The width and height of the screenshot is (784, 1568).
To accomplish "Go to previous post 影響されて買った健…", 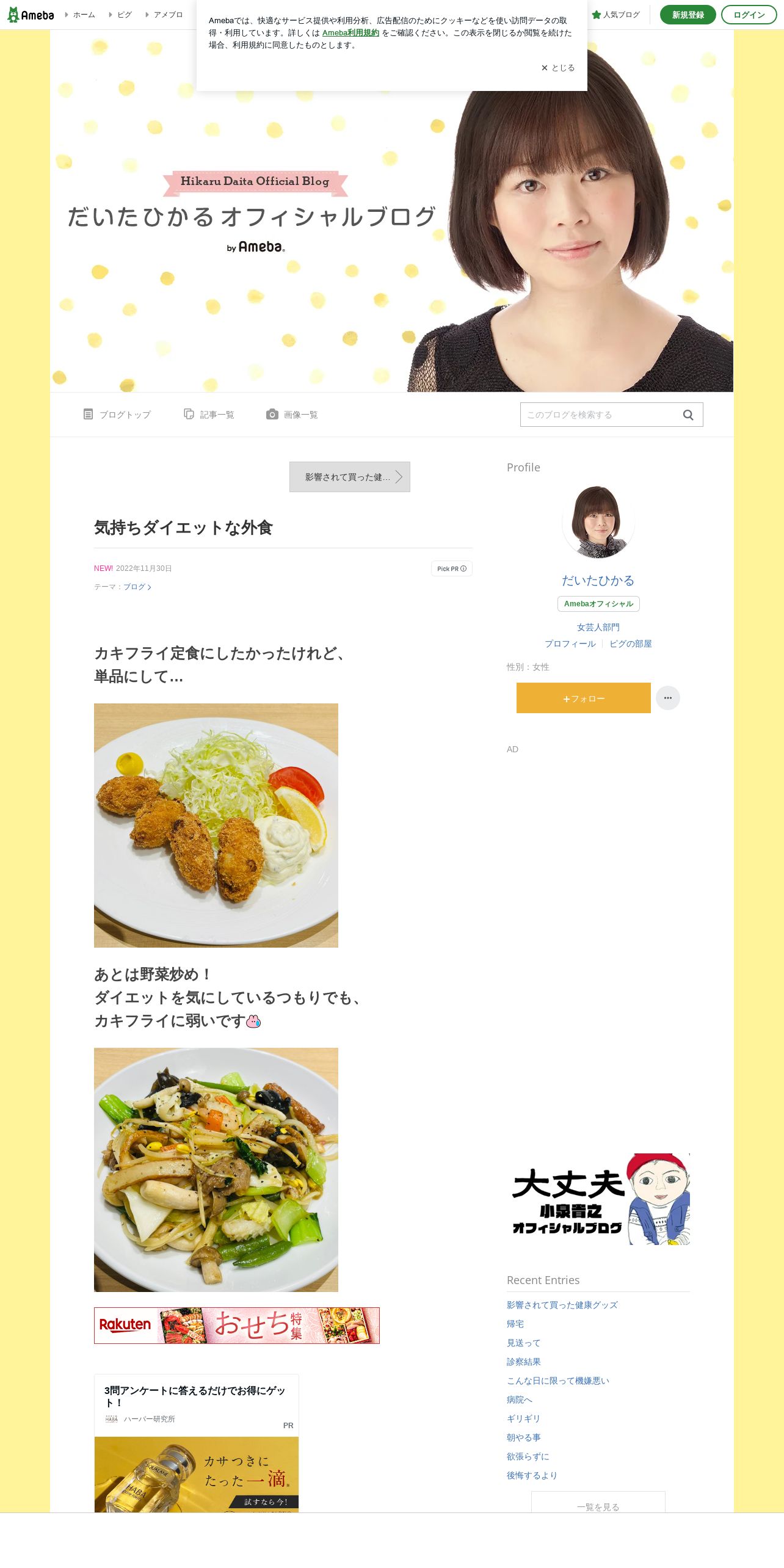I will pyautogui.click(x=350, y=477).
